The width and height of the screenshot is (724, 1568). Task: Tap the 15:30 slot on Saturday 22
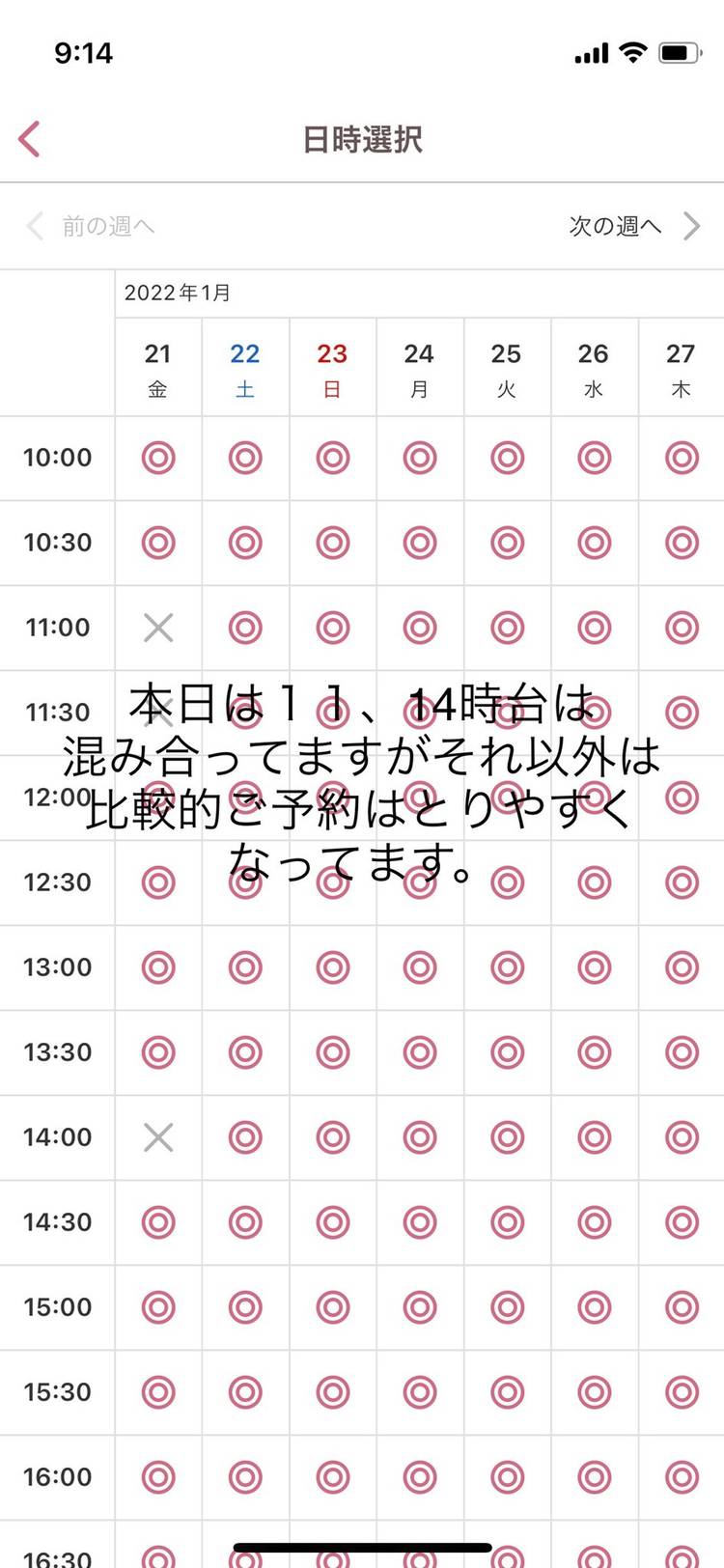tap(245, 1392)
